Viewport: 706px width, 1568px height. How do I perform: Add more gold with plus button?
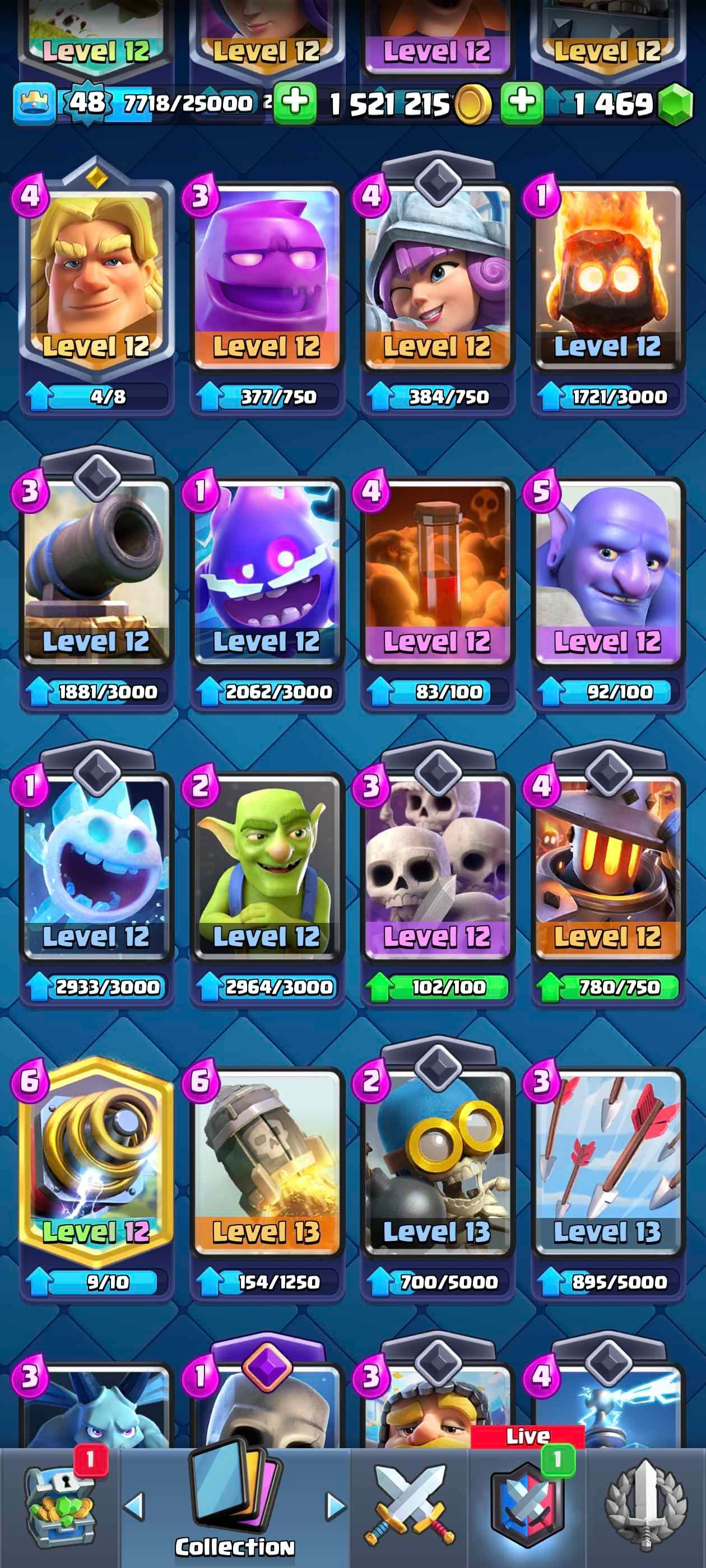coord(295,102)
